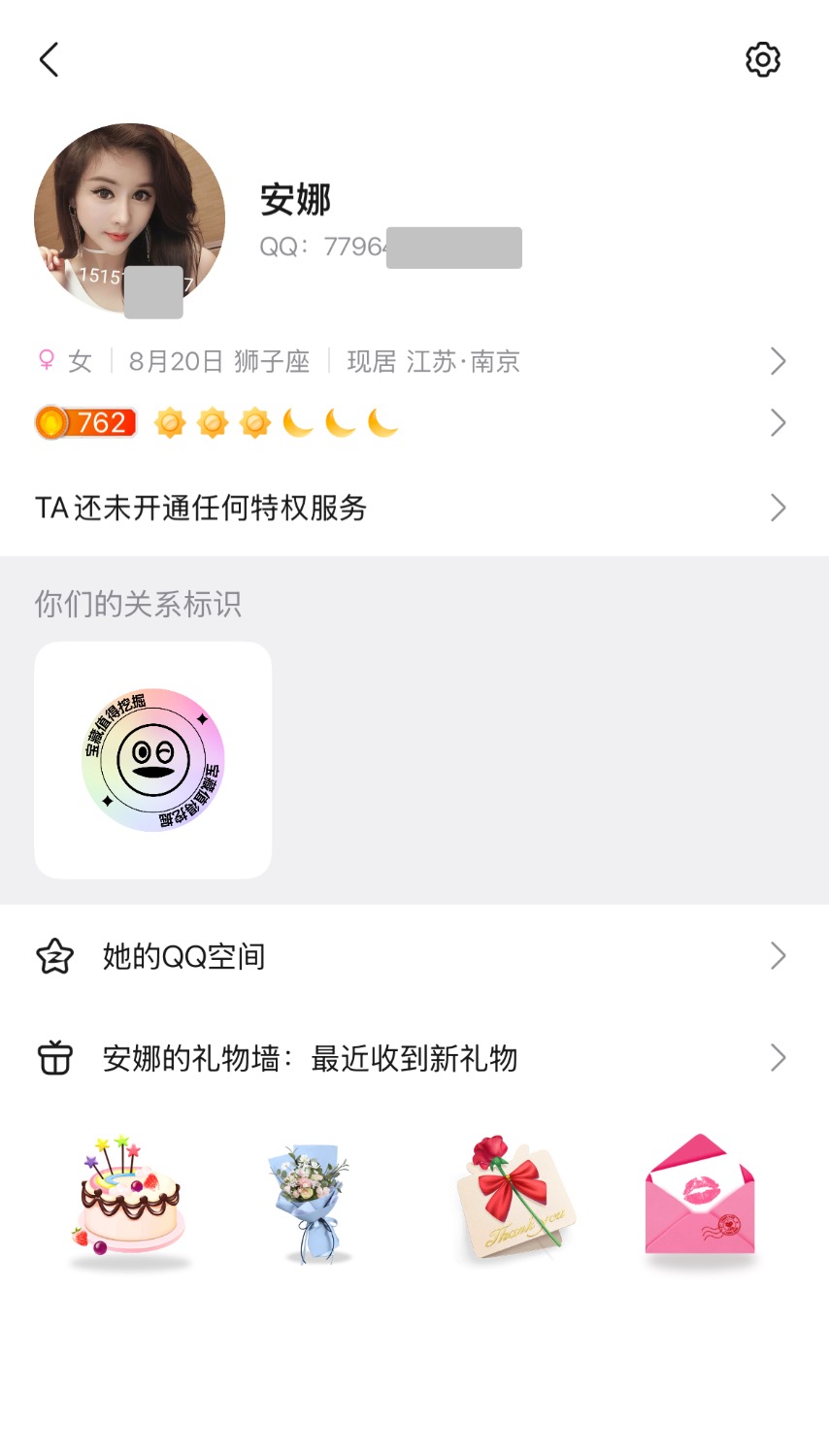Open the QQ level 762 row
The width and height of the screenshot is (829, 1456).
pyautogui.click(x=408, y=423)
